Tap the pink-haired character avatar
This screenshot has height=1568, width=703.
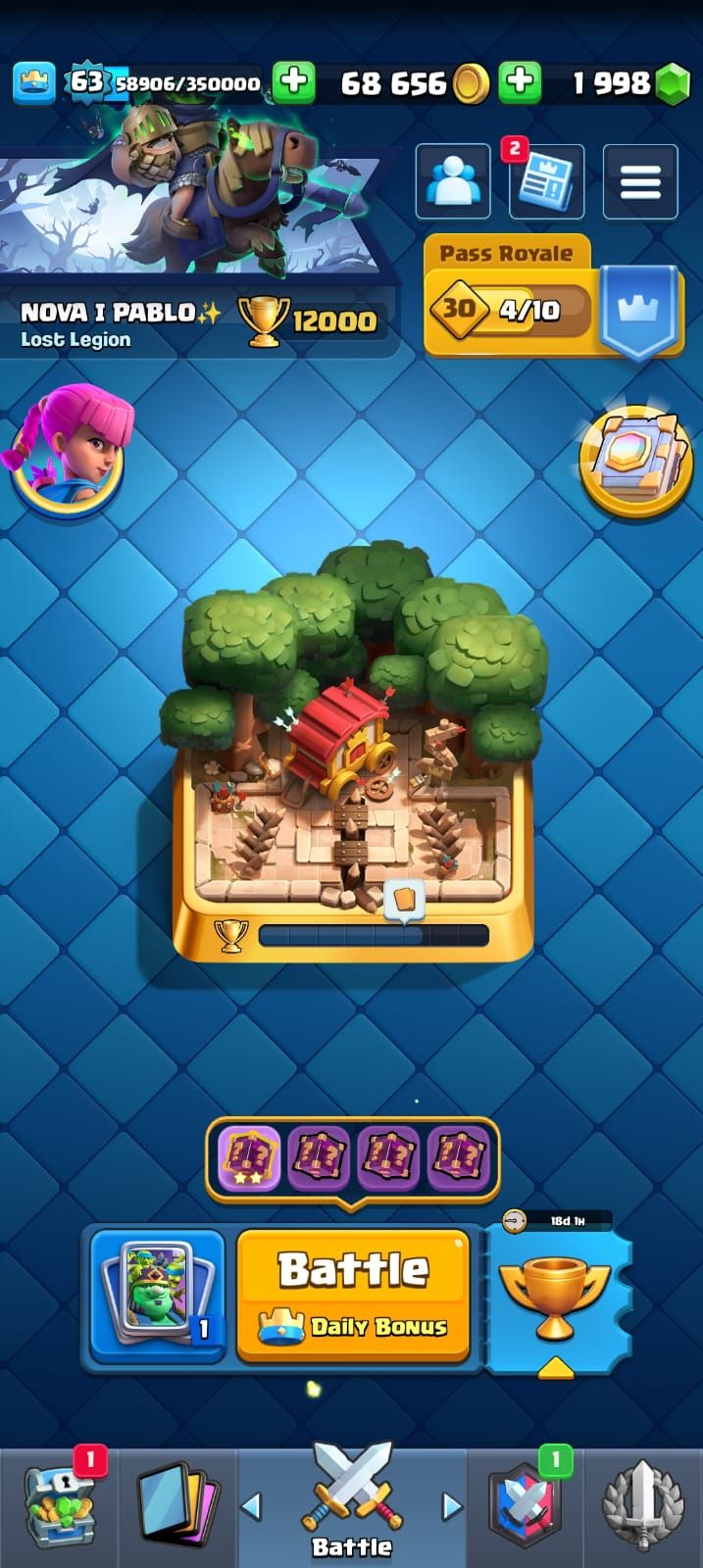[x=67, y=451]
